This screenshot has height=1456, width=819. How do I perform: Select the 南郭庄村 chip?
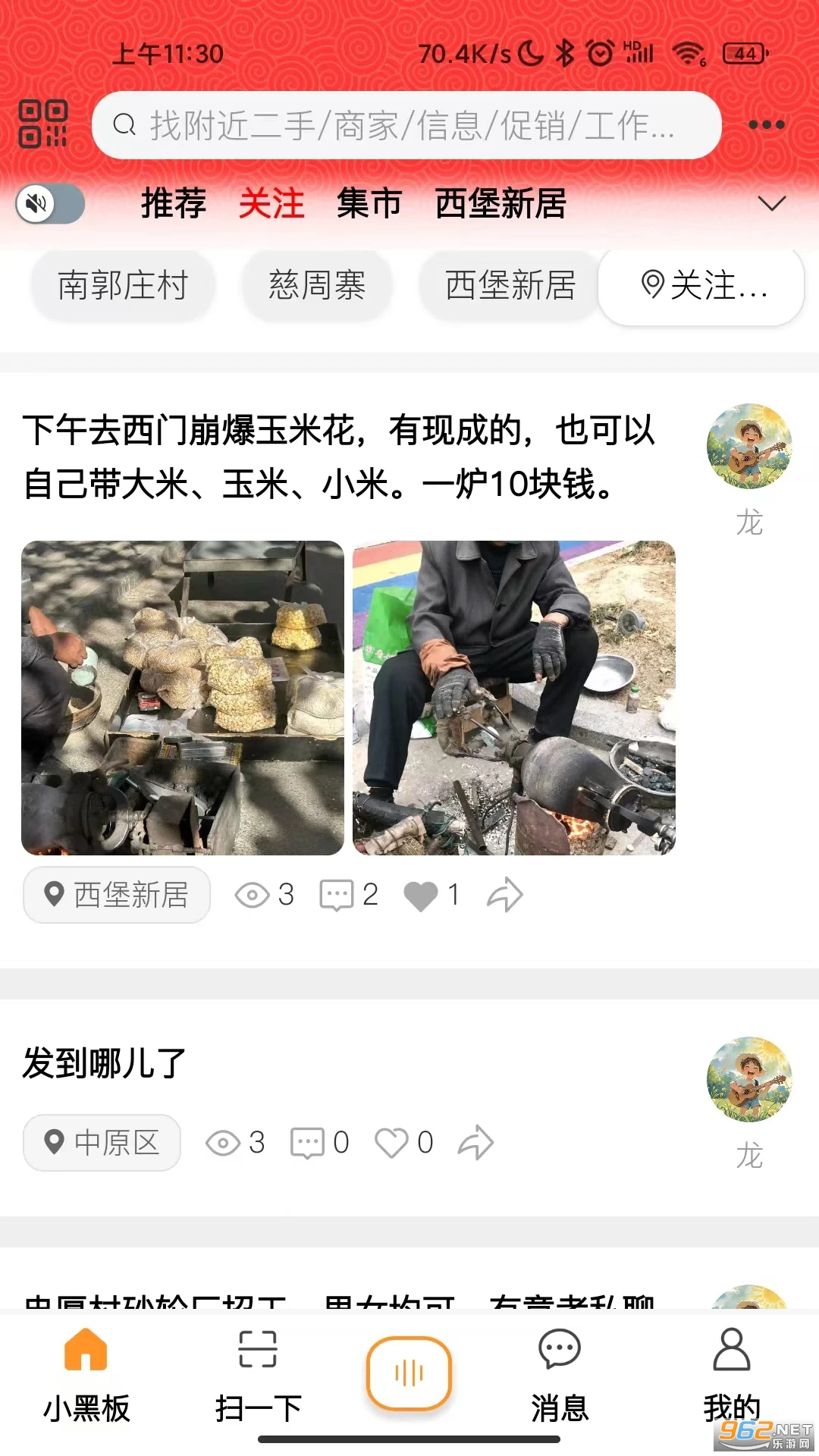click(123, 286)
